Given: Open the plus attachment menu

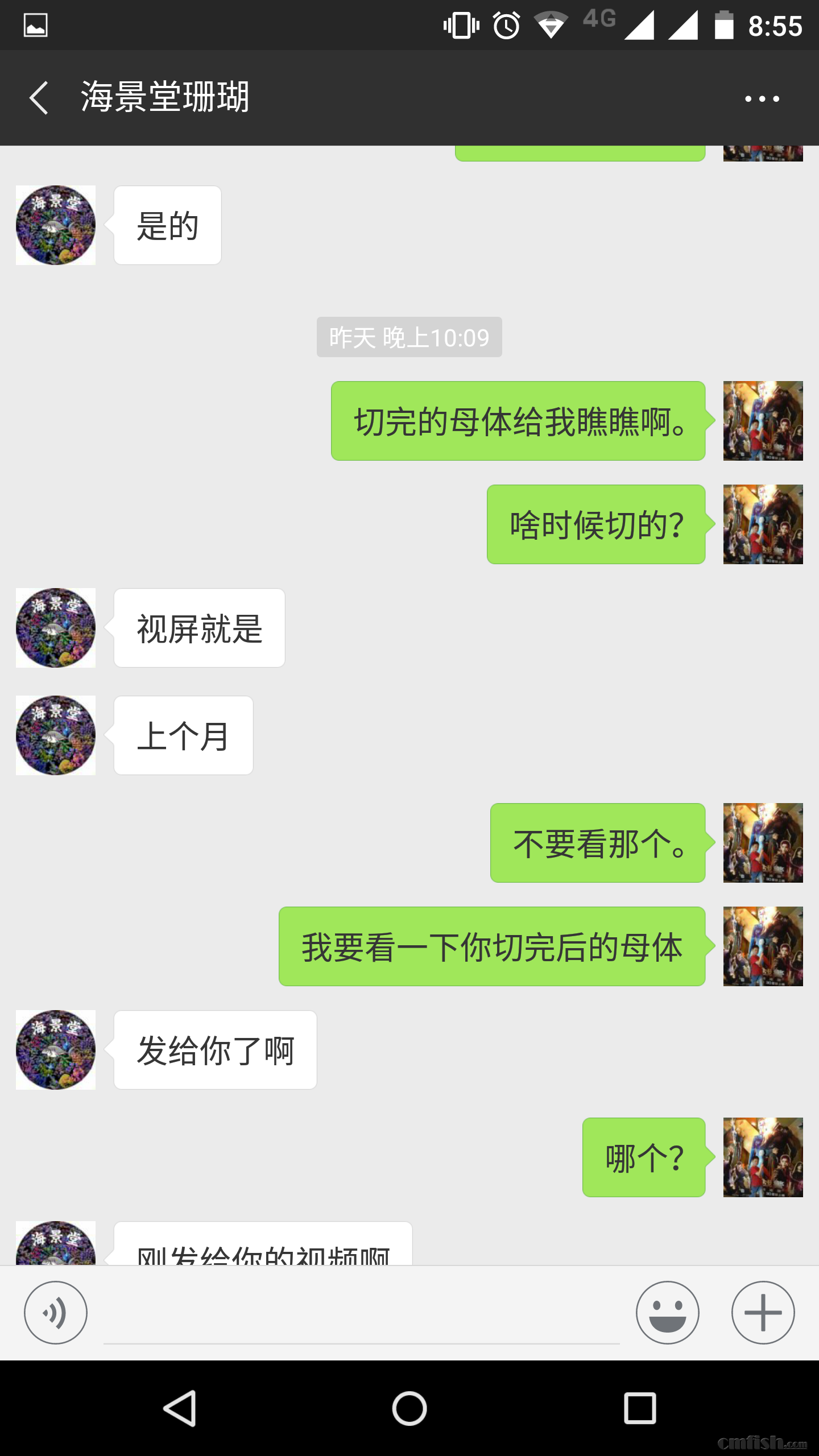Looking at the screenshot, I should click(763, 1313).
